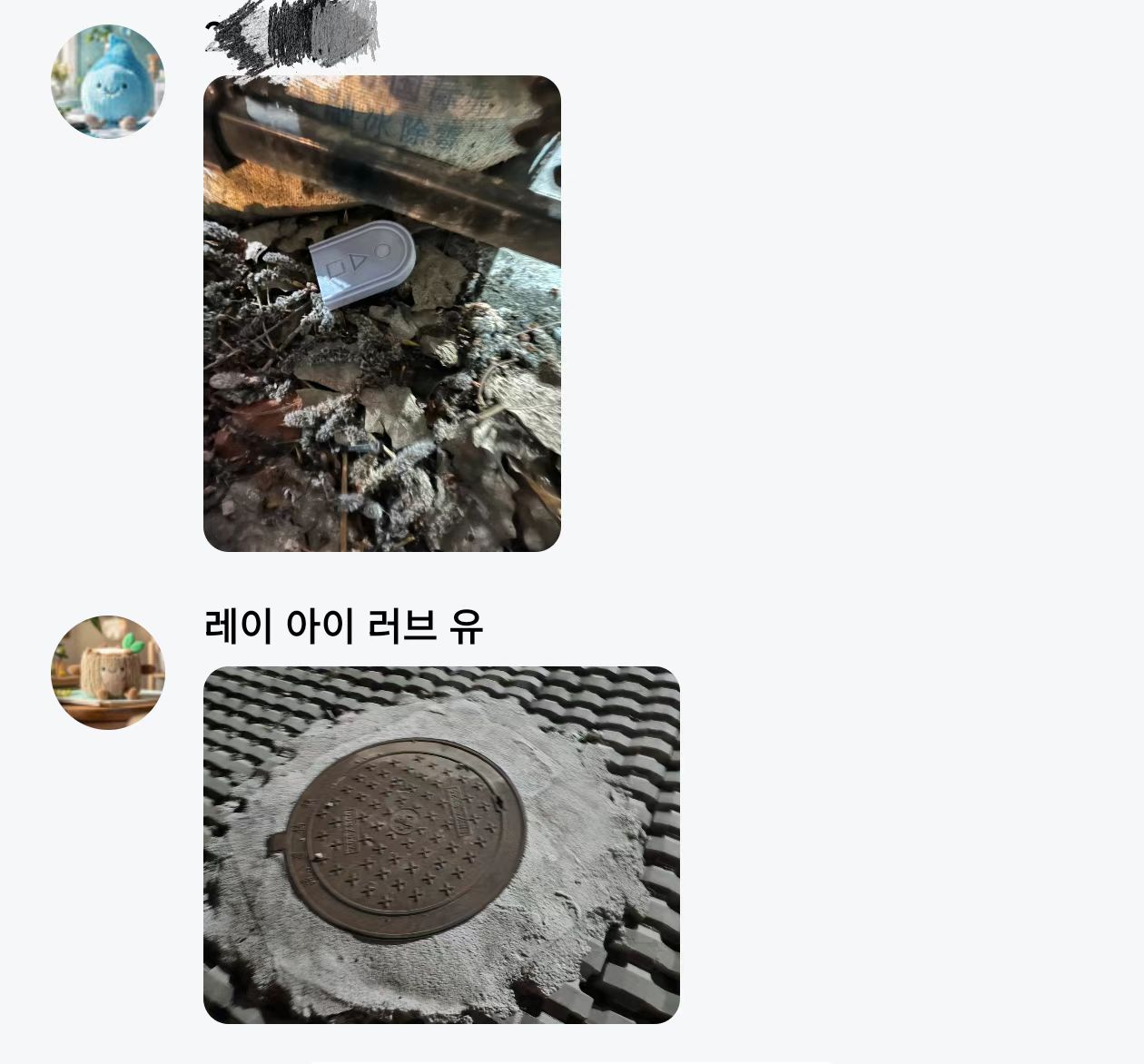Image resolution: width=1144 pixels, height=1064 pixels.
Task: View the photo of rubble with white tag
Action: (x=381, y=313)
